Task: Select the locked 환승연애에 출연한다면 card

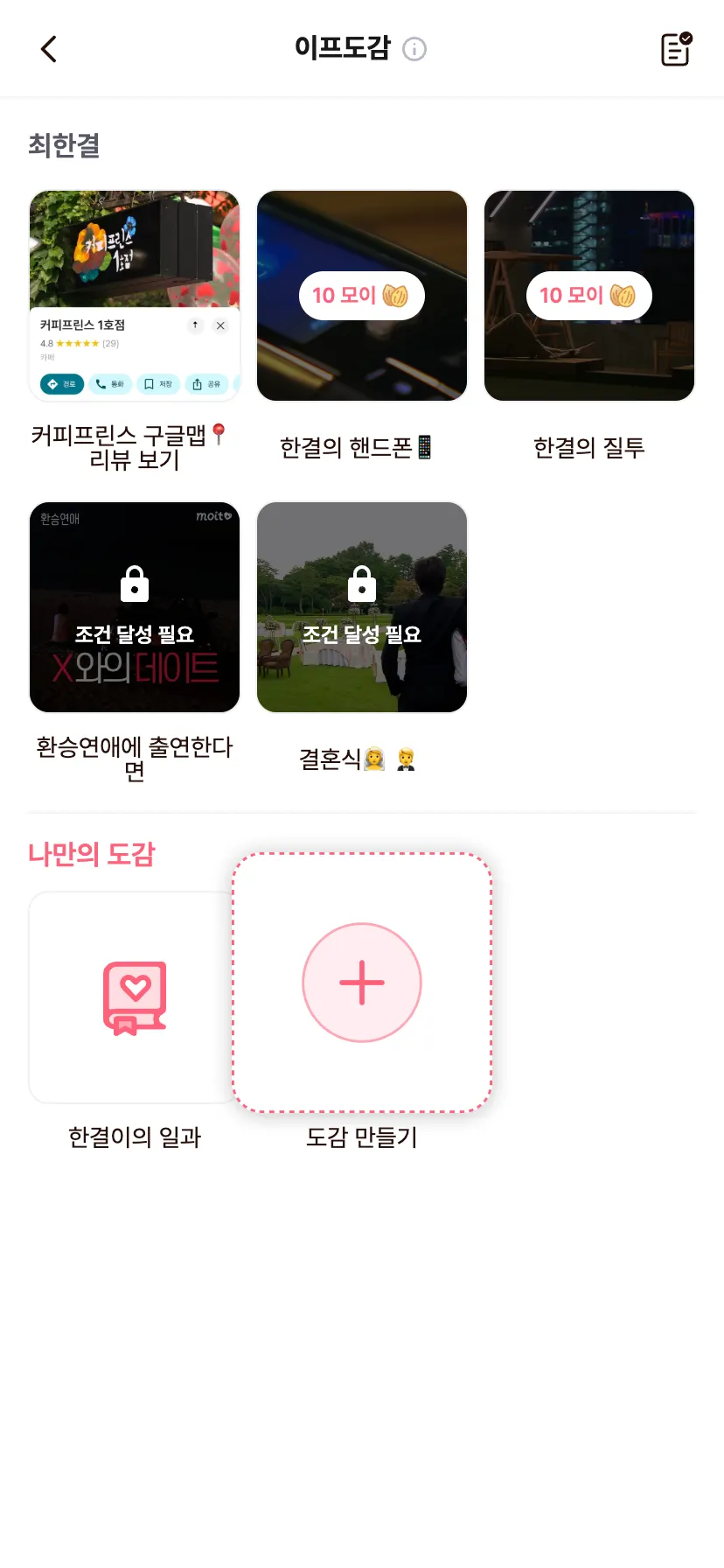Action: (135, 607)
